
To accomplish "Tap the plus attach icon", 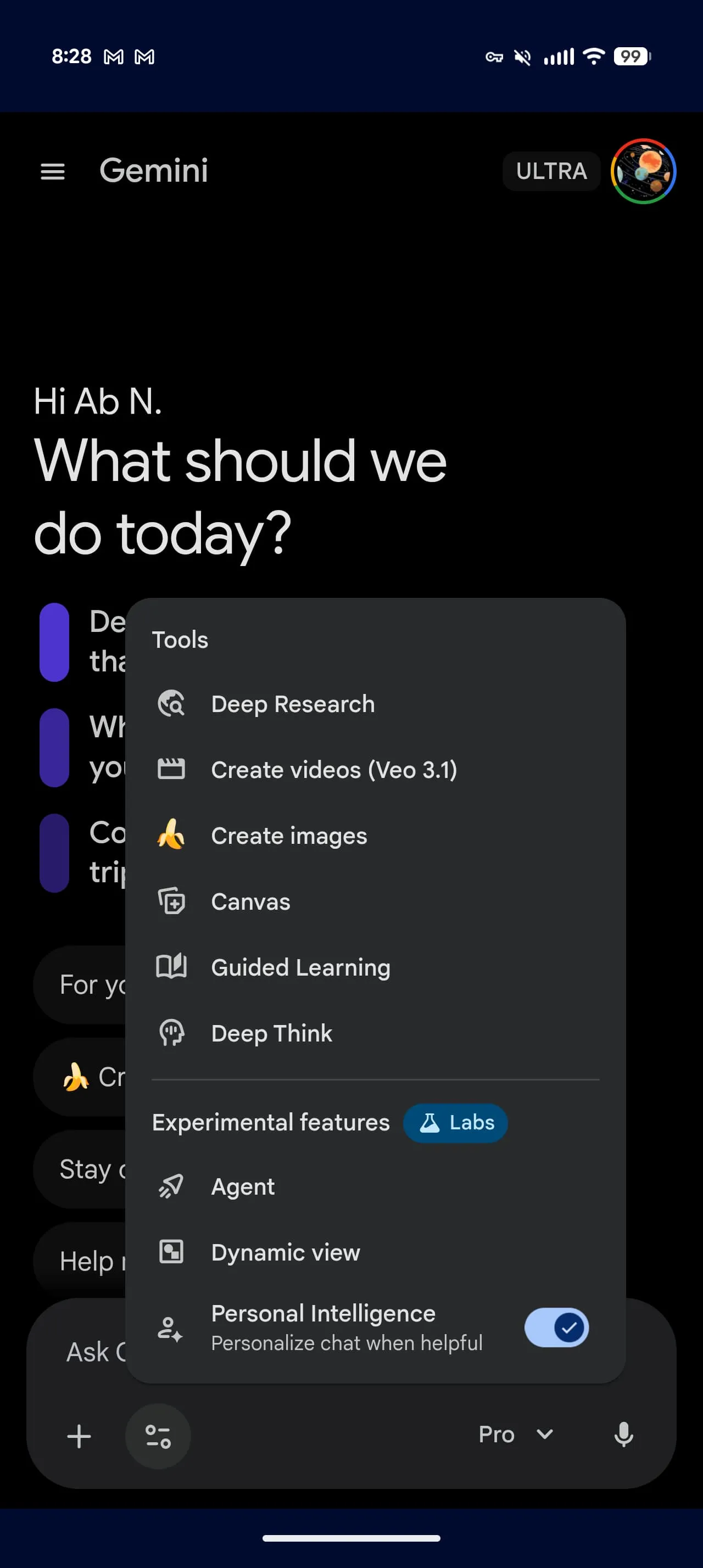I will (79, 1436).
